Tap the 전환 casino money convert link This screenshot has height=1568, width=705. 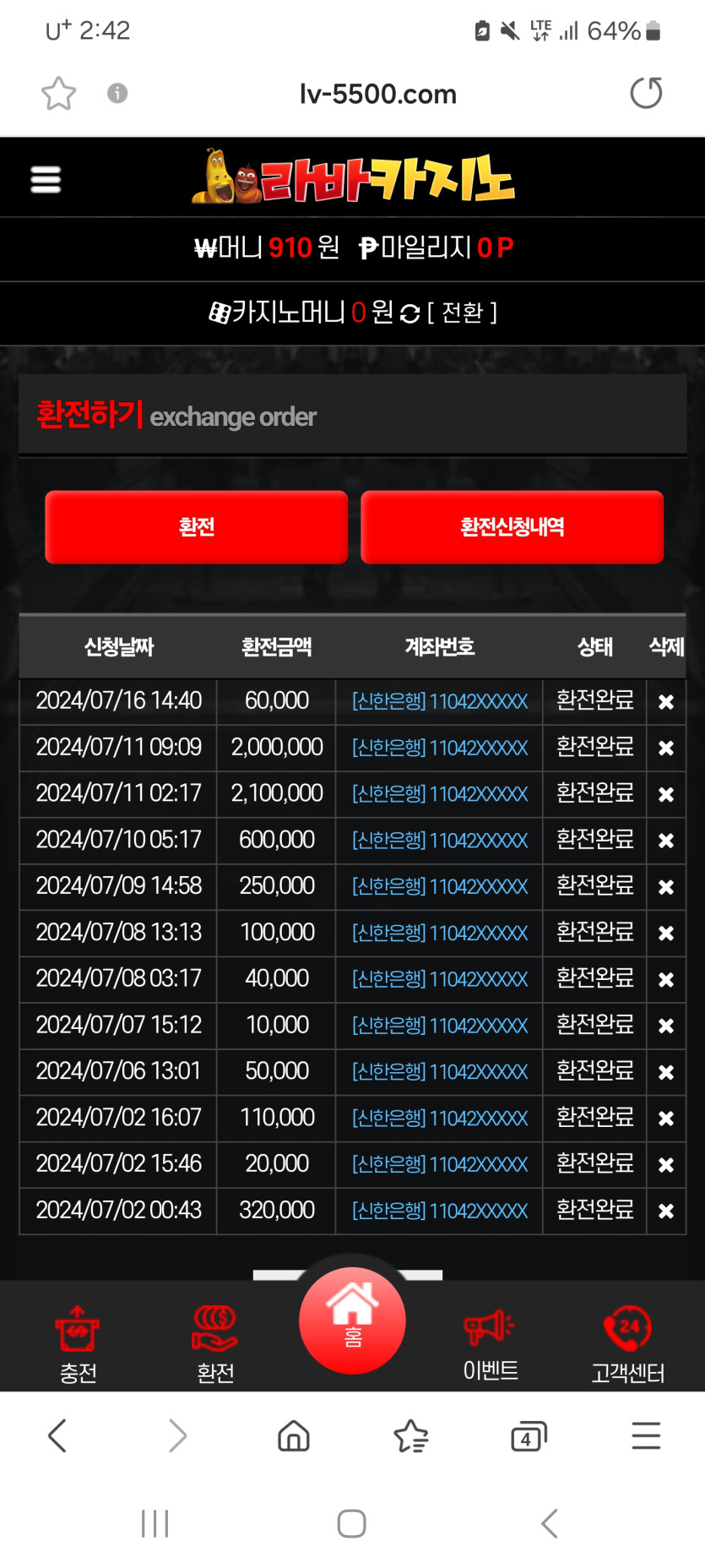pos(462,313)
